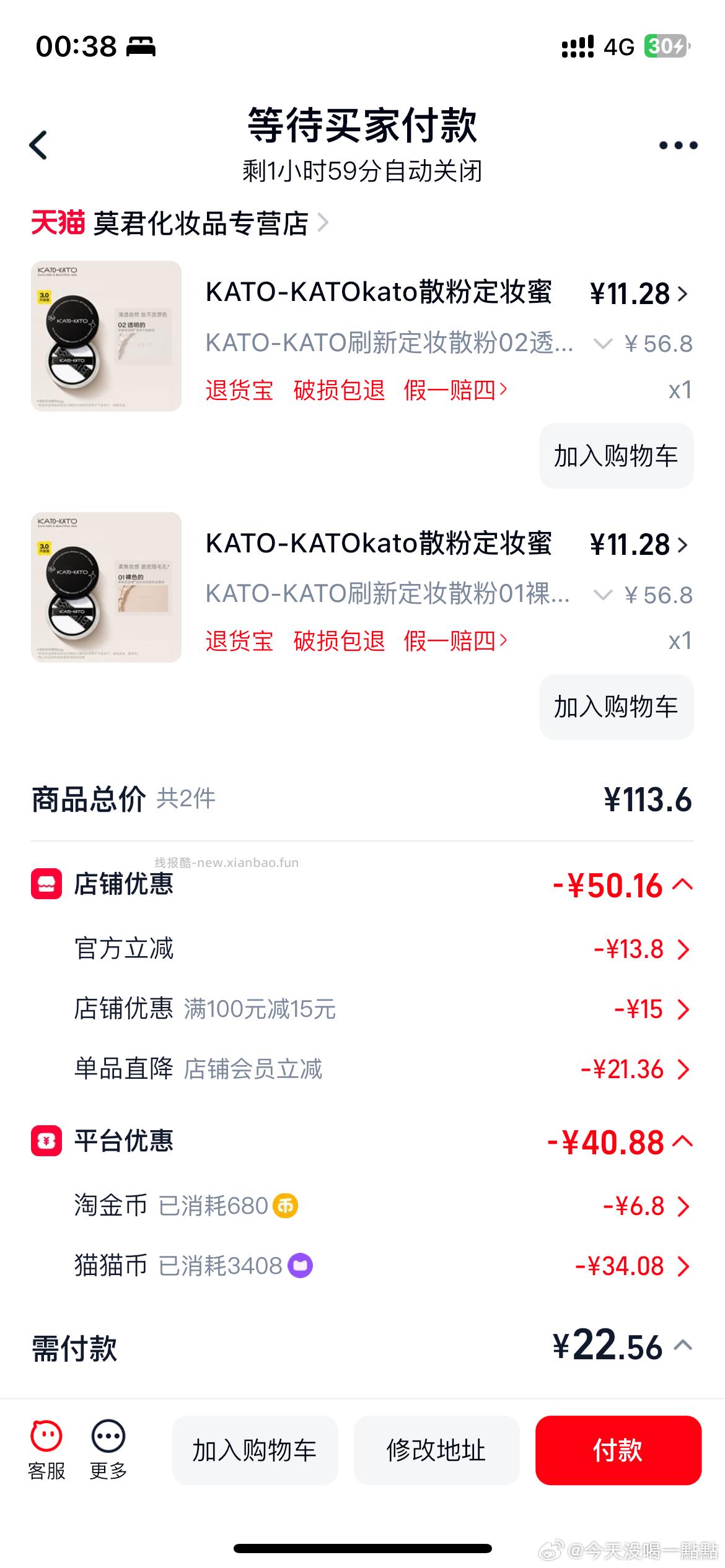Collapse the 平台优惠 discount section

point(682,1142)
